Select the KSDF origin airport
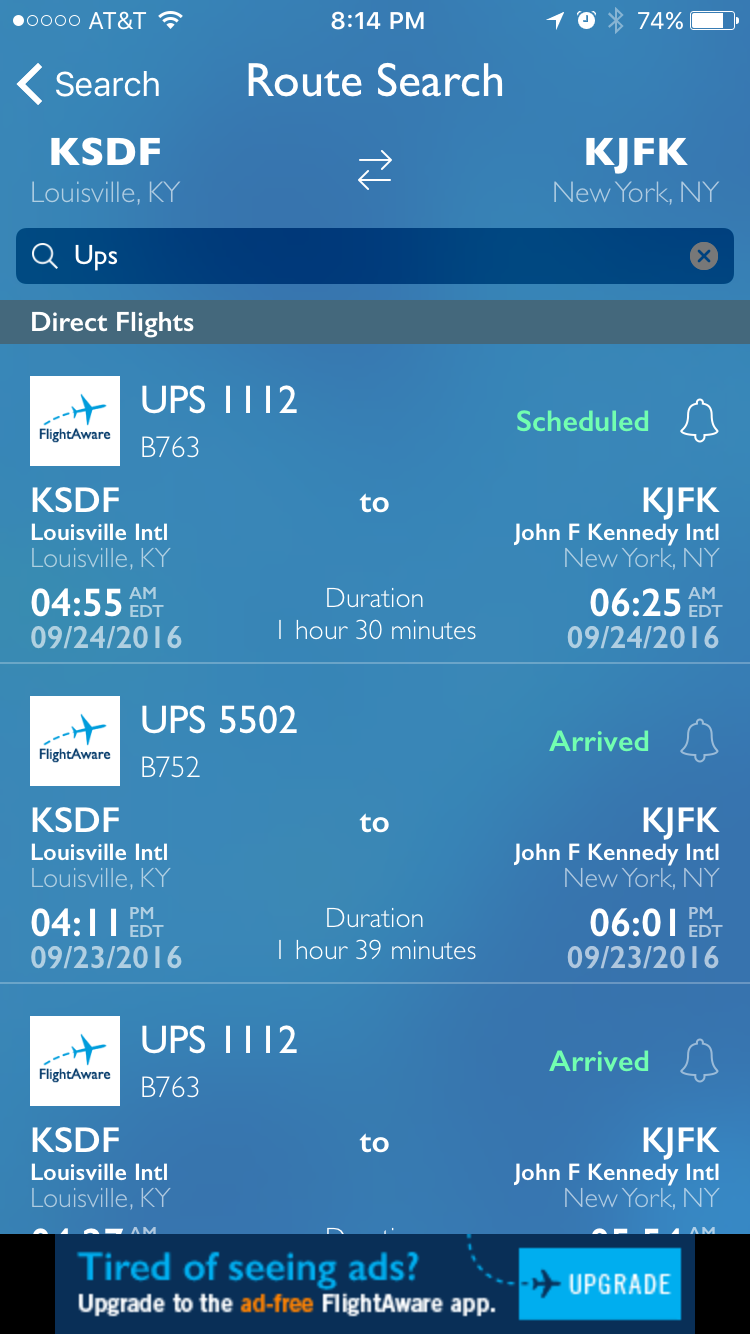750x1334 pixels. [x=105, y=169]
